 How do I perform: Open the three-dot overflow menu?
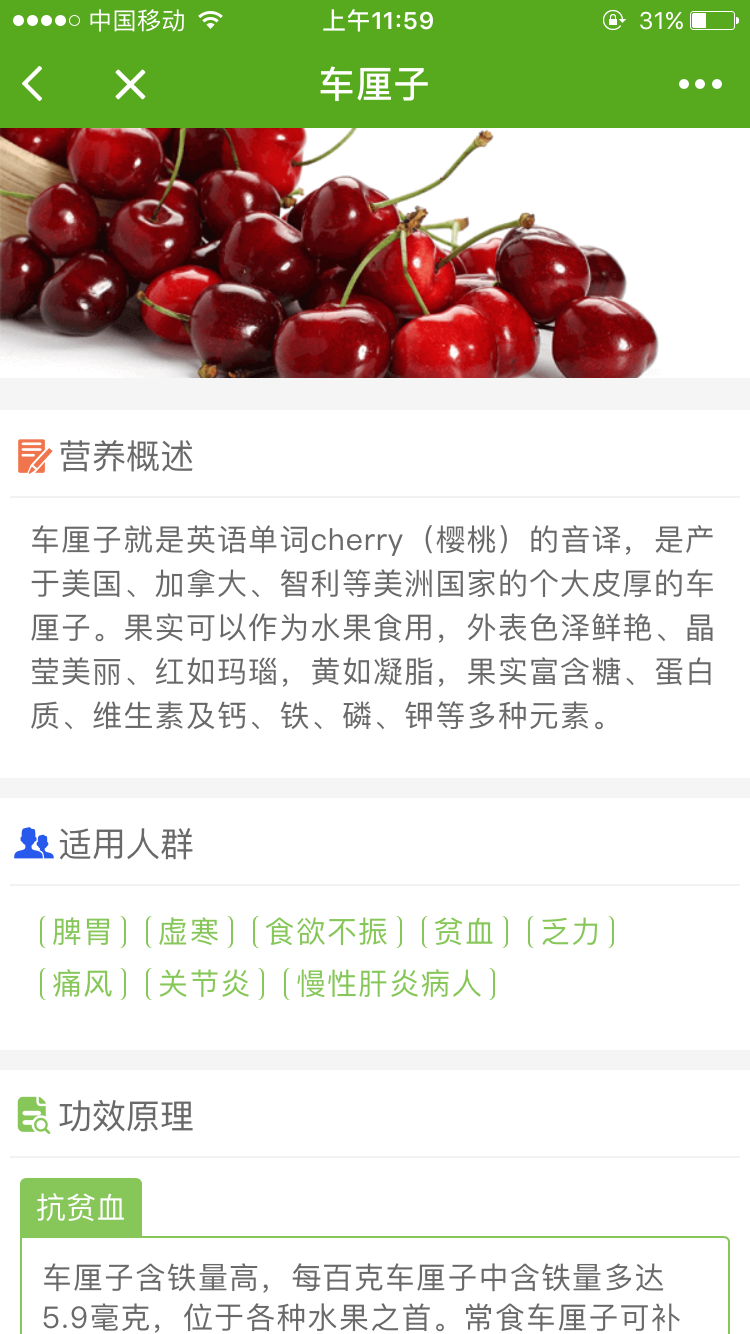(700, 85)
